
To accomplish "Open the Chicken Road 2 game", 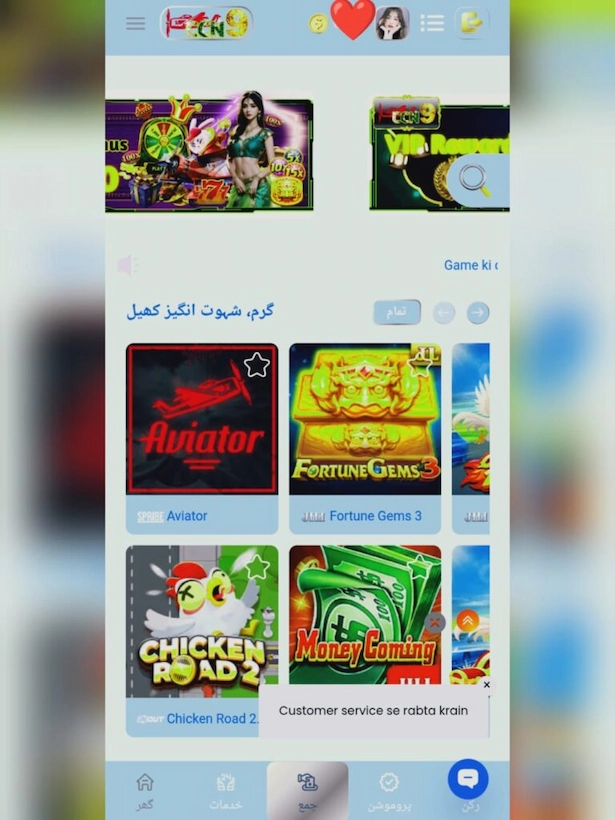I will 201,622.
